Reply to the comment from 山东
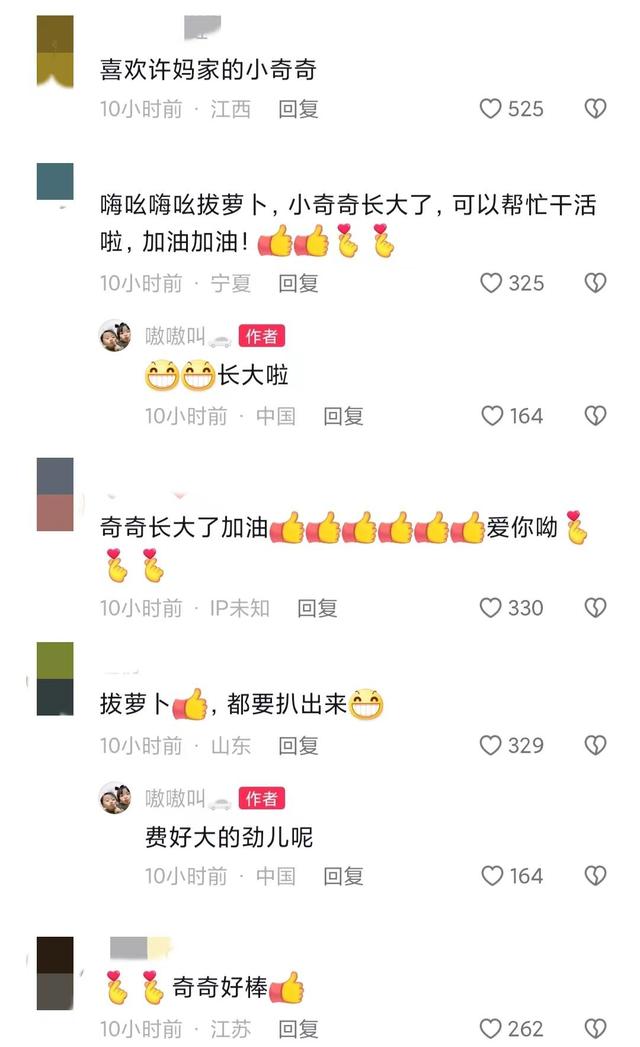 point(298,745)
